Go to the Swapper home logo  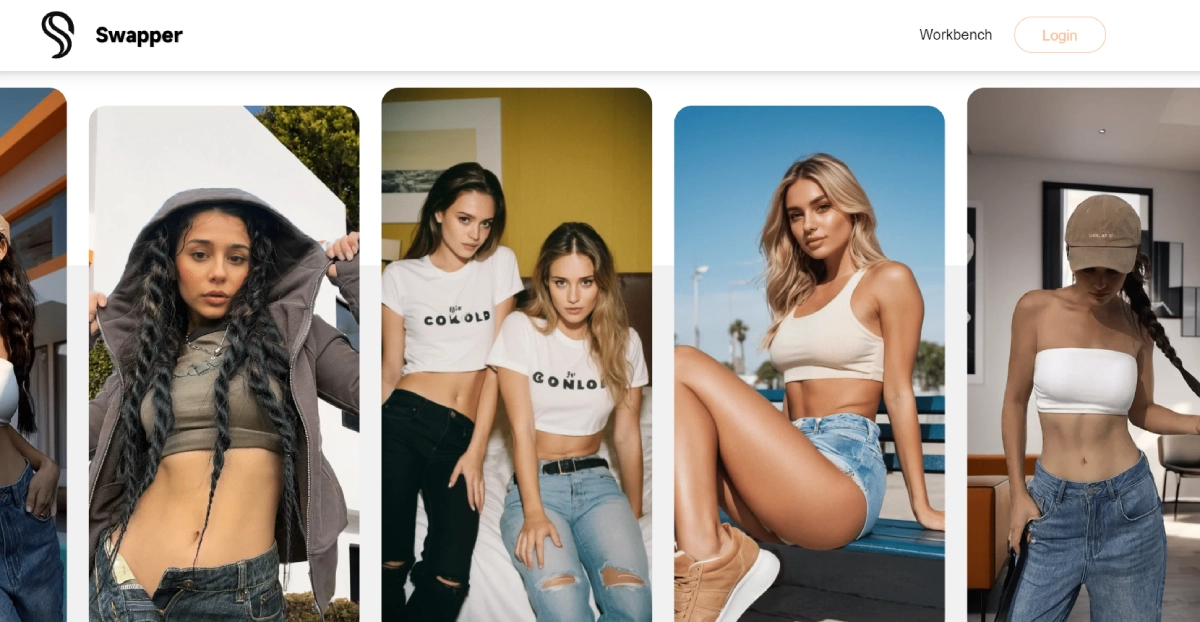(112, 35)
